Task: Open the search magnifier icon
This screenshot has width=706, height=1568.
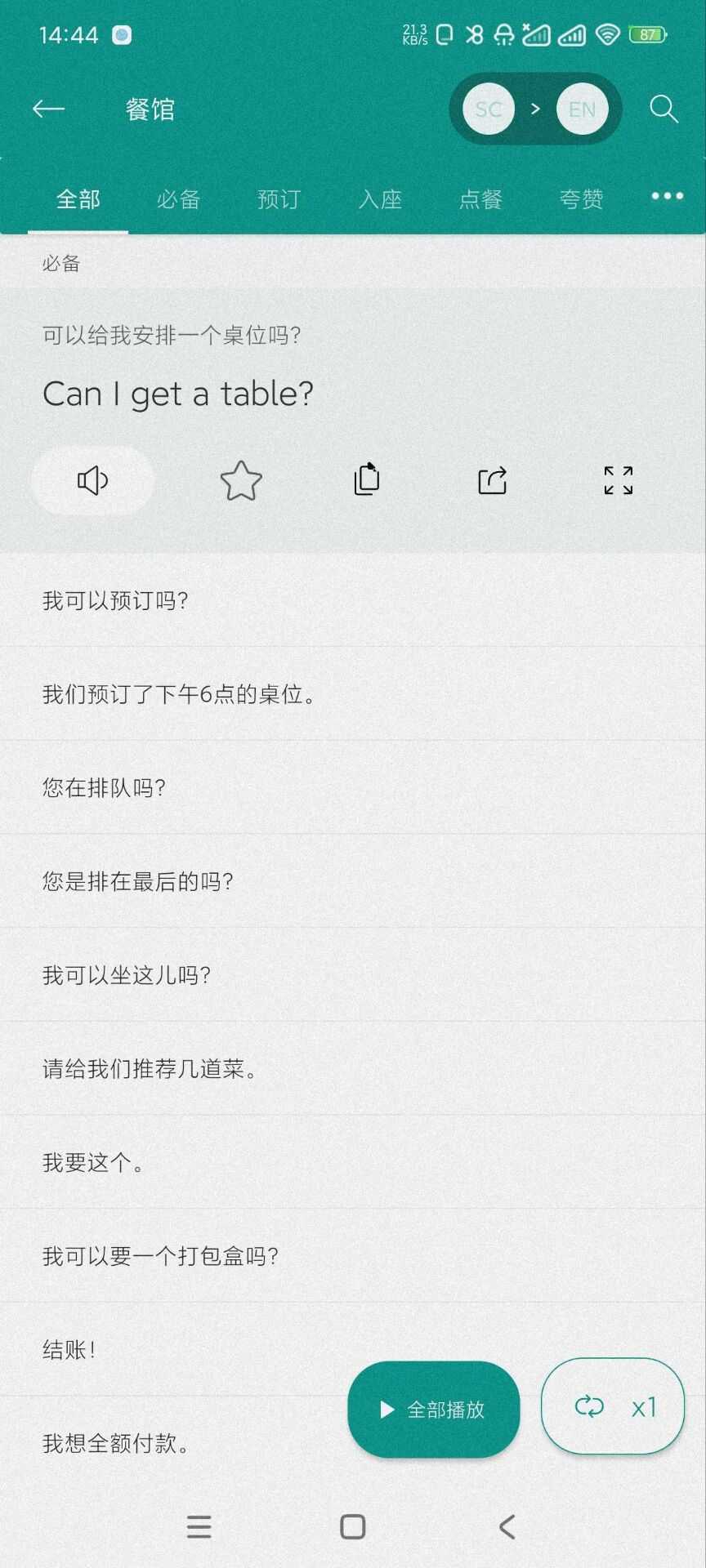Action: 664,109
